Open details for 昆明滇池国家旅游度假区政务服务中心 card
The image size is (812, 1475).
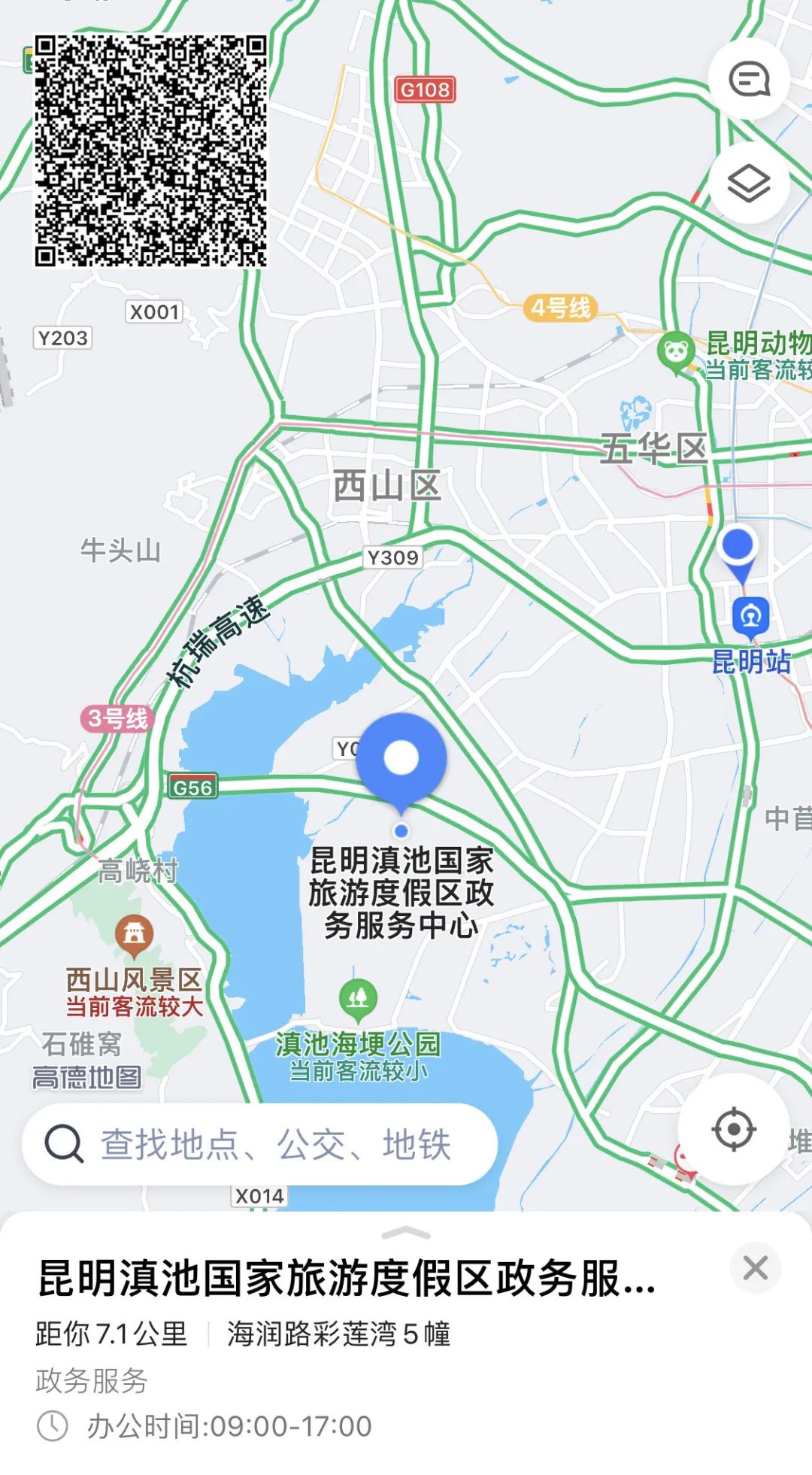(x=346, y=1279)
